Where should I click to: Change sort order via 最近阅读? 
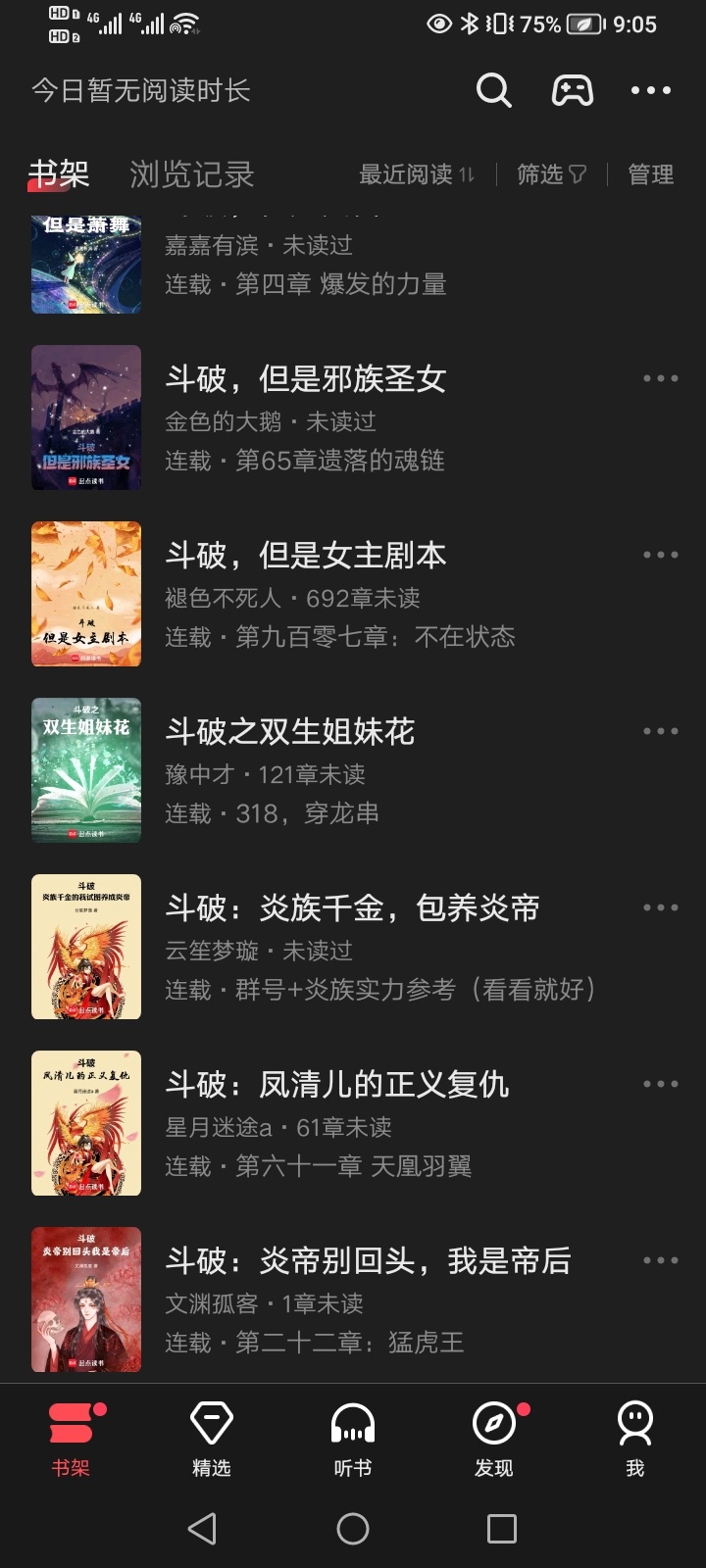(x=417, y=174)
